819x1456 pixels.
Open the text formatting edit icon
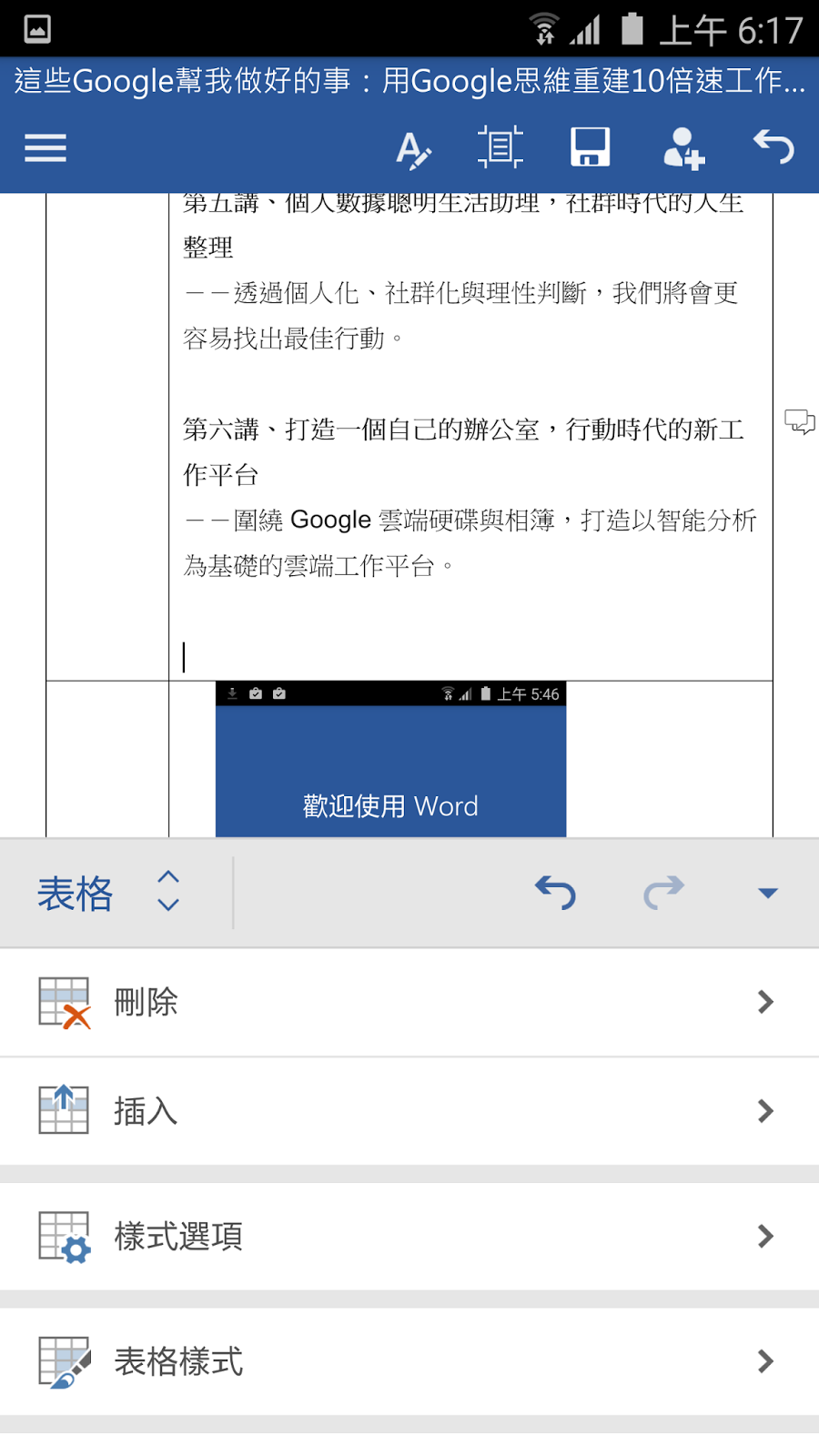click(x=413, y=148)
